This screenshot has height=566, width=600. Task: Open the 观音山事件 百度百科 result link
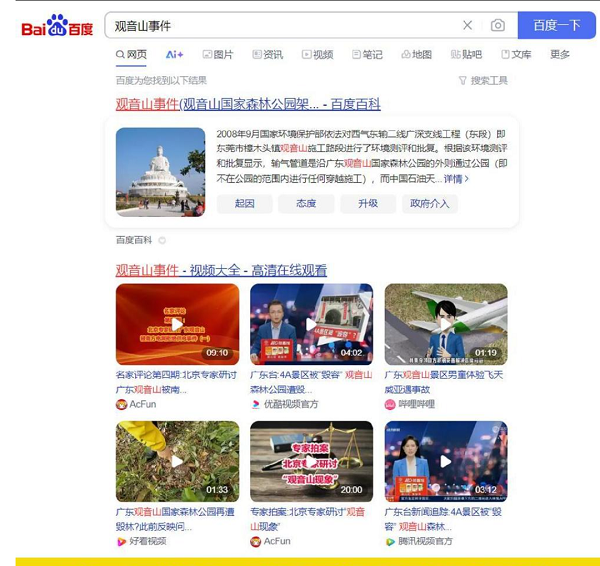[248, 104]
